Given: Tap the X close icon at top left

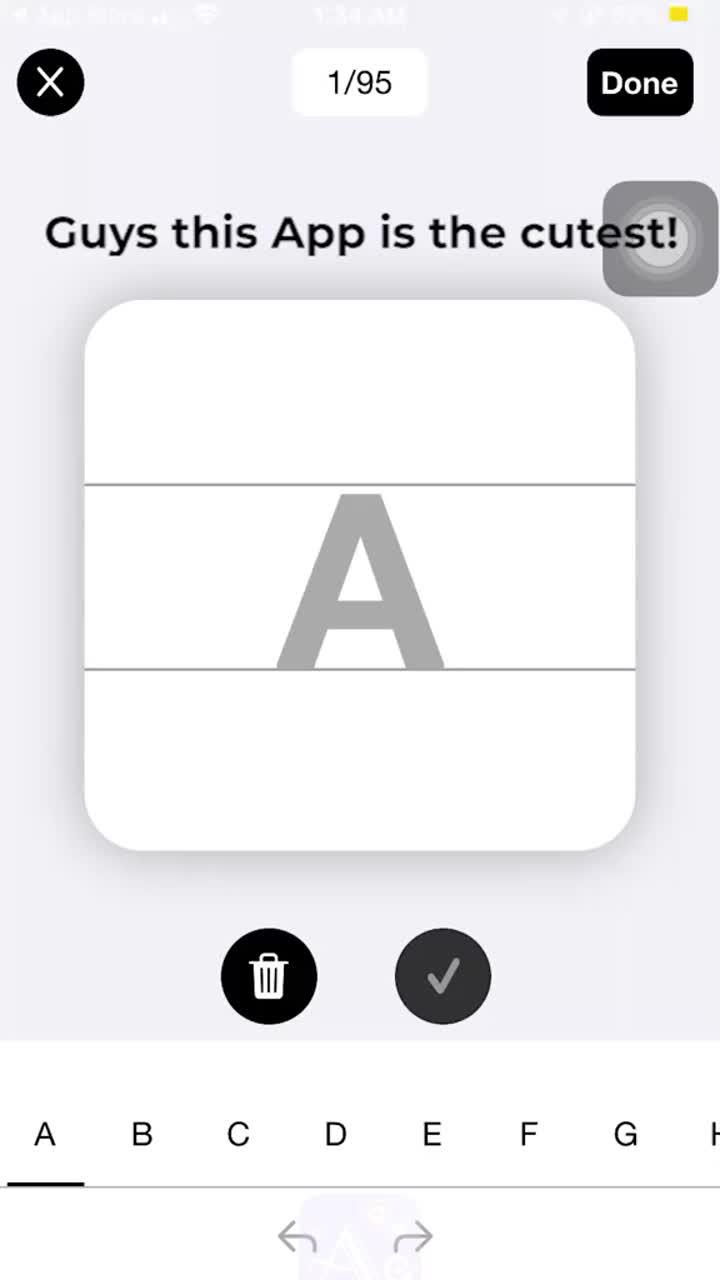Looking at the screenshot, I should click(50, 82).
